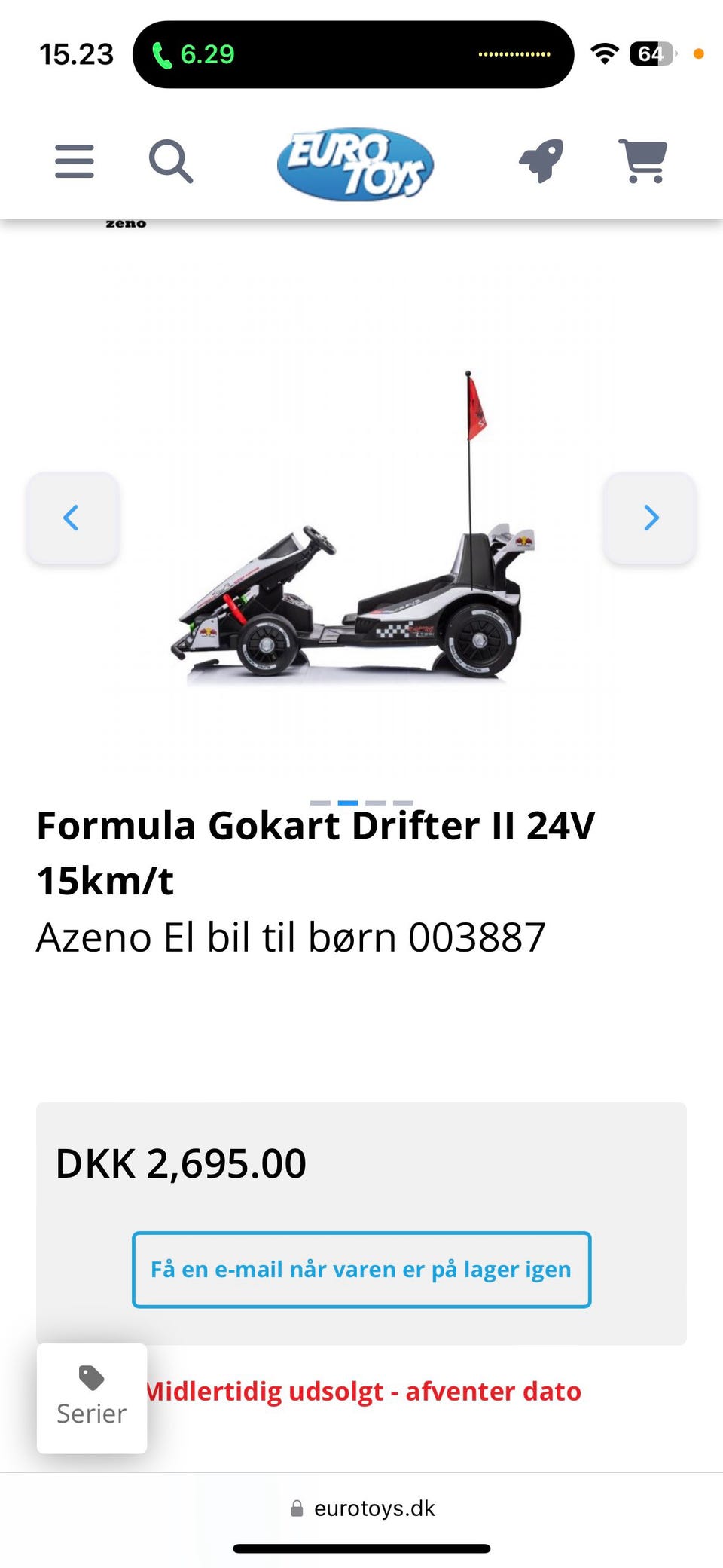Open the hamburger navigation menu
The image size is (723, 1568).
point(73,160)
